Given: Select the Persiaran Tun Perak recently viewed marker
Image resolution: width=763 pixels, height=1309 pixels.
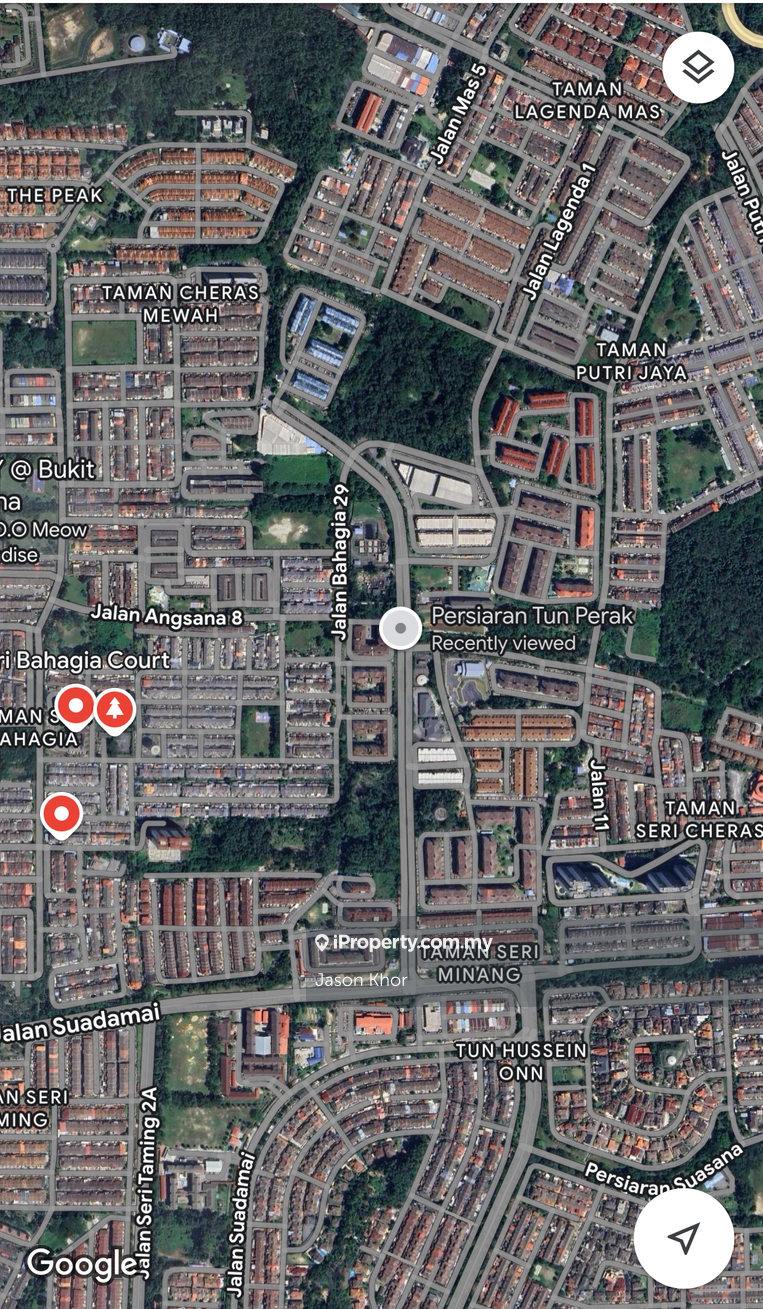Looking at the screenshot, I should click(401, 629).
